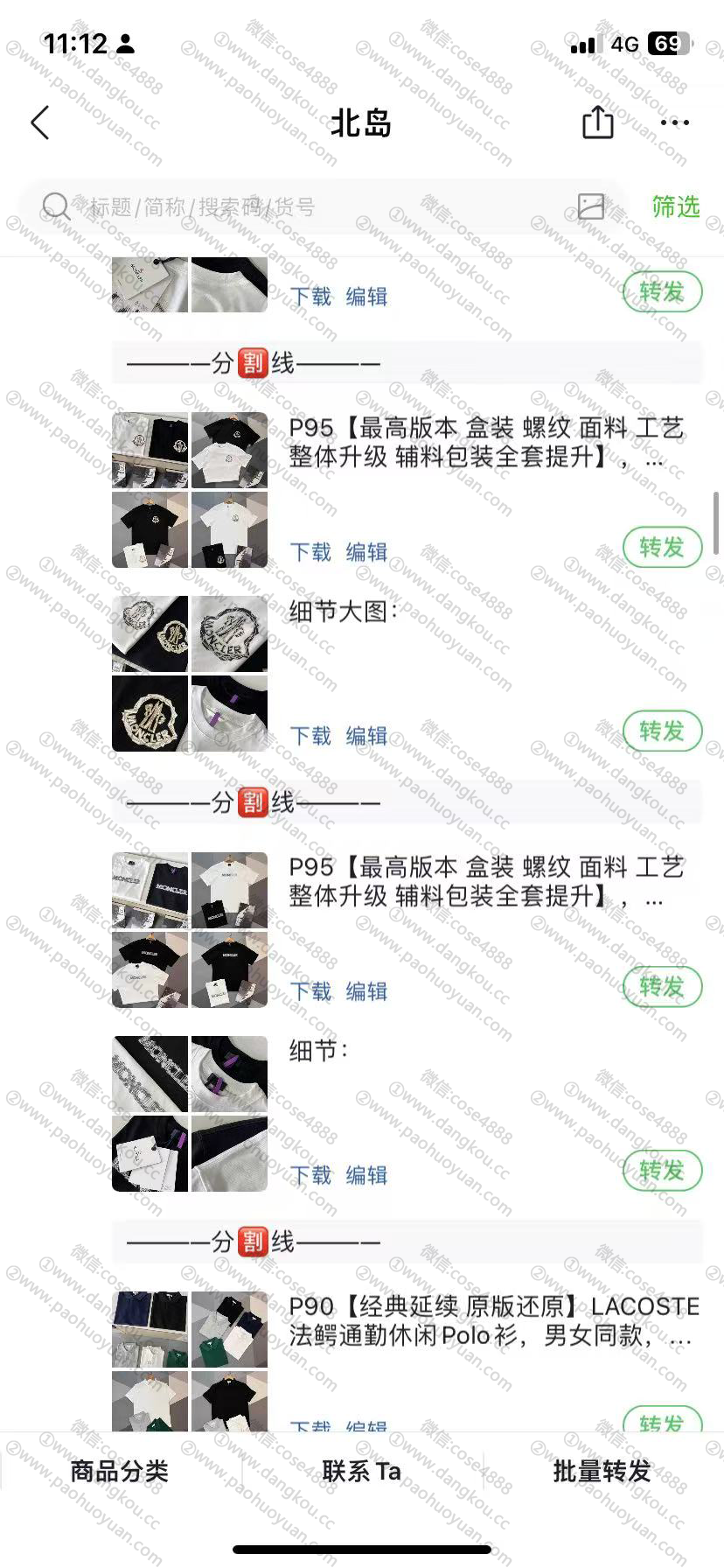Tap 下载 under the 细节大图 post
The height and width of the screenshot is (1568, 724).
(311, 736)
